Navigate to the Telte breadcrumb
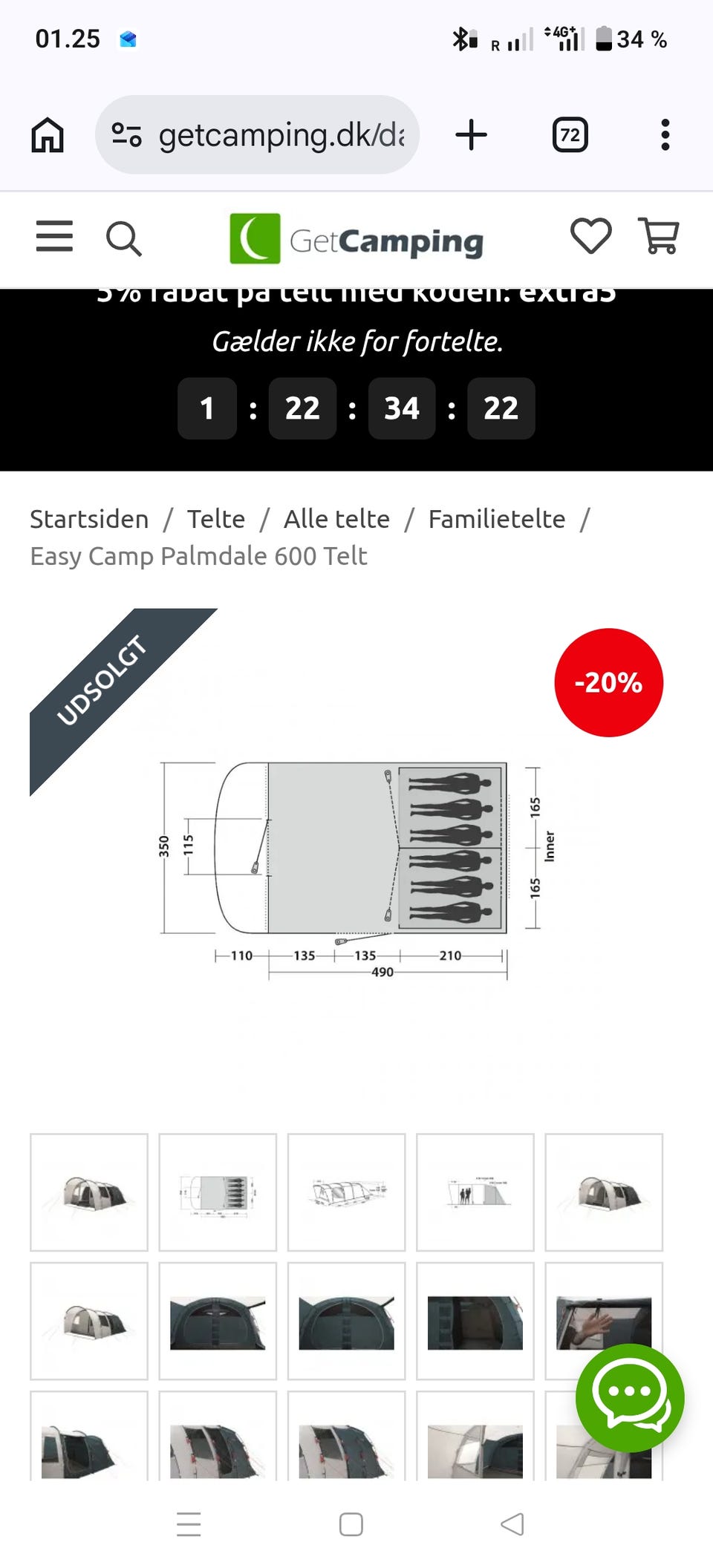Screen dimensions: 713x1568 click(x=215, y=518)
